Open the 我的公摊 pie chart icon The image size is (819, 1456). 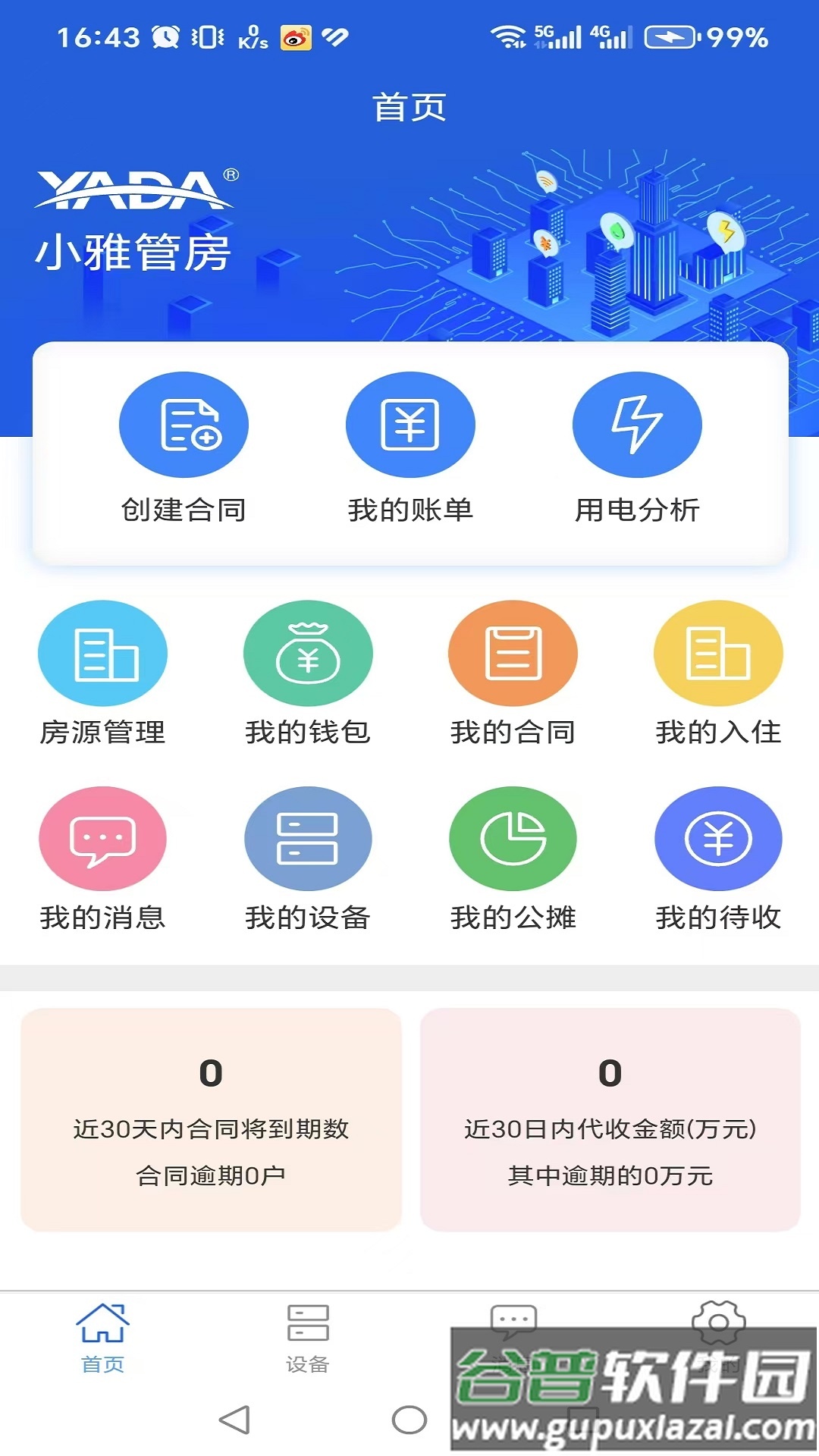pyautogui.click(x=513, y=838)
